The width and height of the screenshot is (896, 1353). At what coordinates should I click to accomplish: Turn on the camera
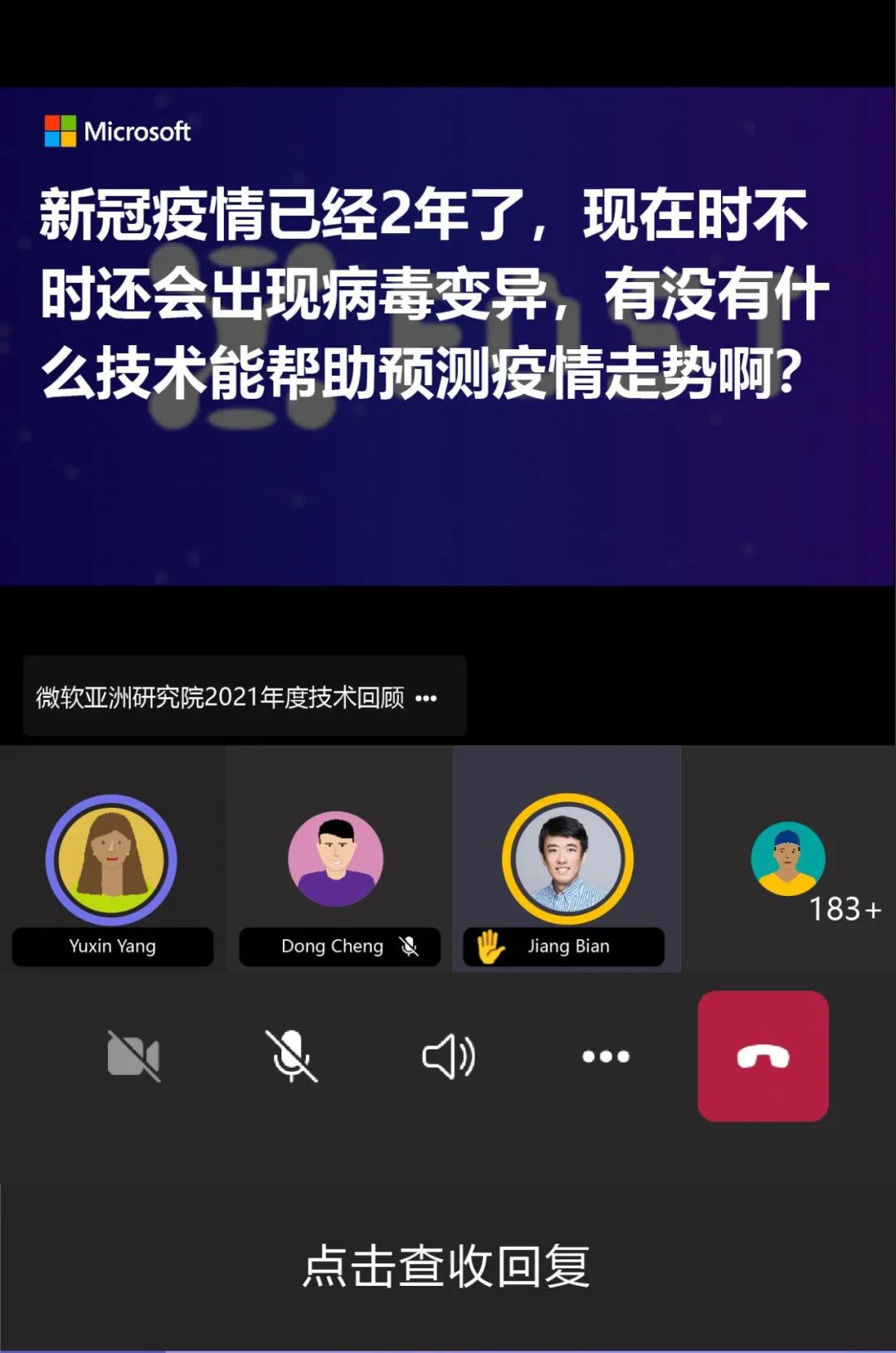click(134, 1056)
